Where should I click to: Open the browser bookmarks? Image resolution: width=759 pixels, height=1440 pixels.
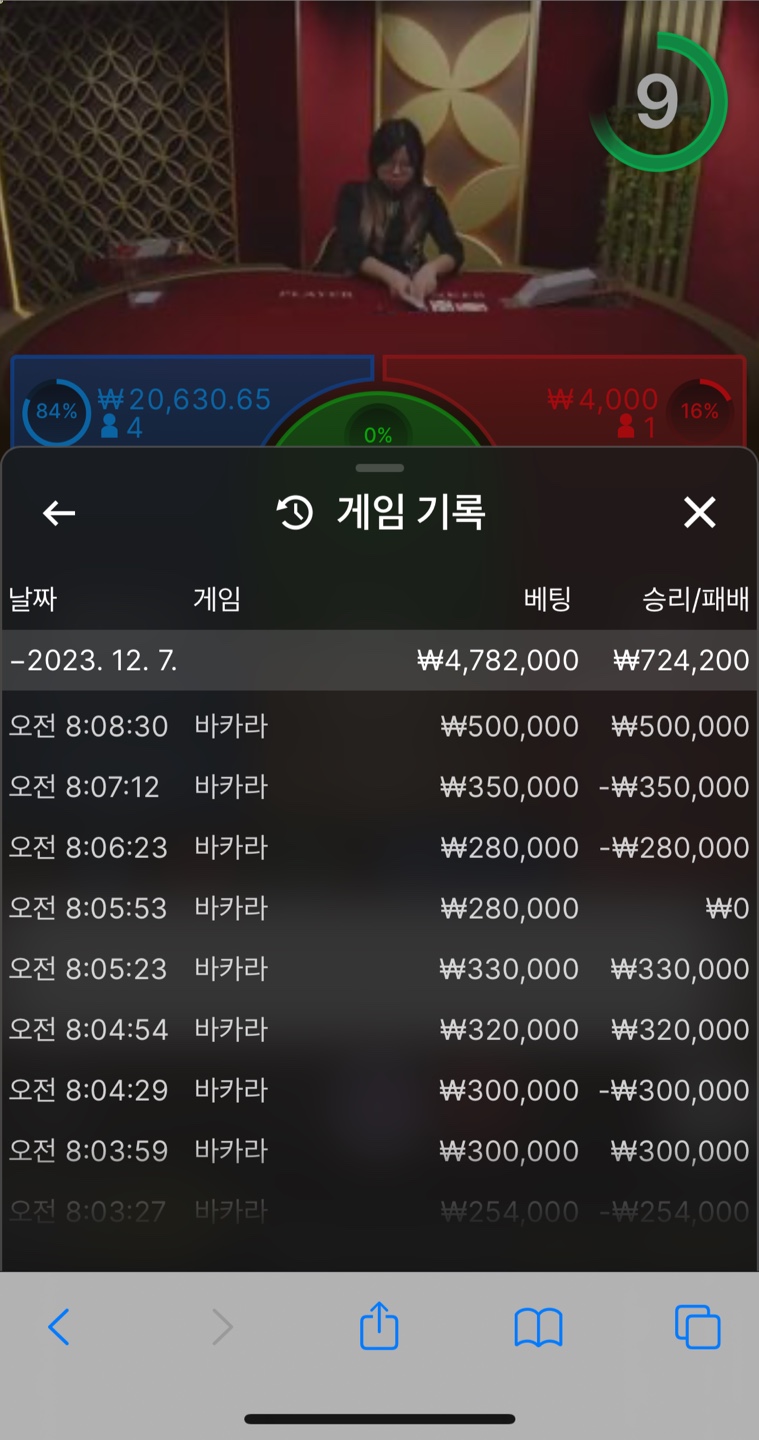538,1328
